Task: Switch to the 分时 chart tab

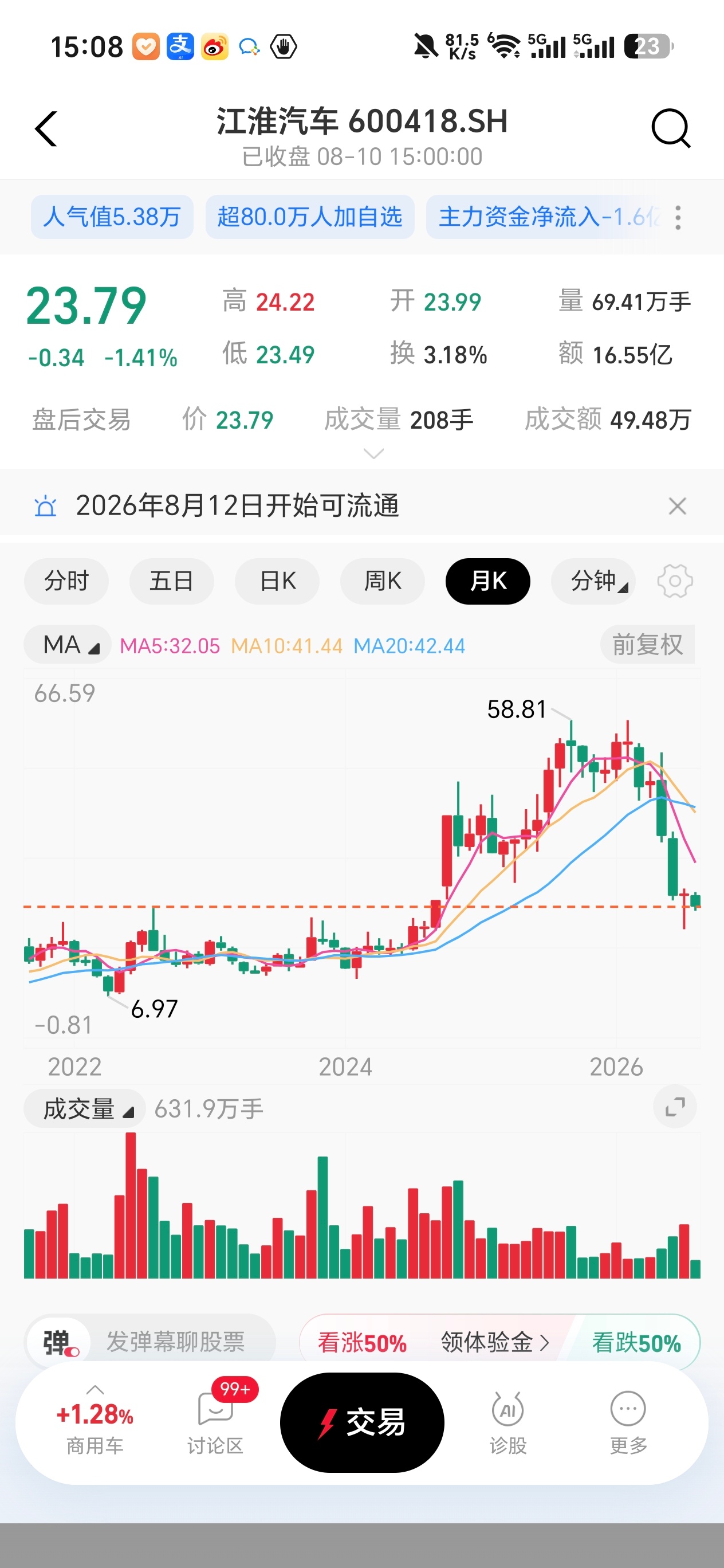Action: tap(66, 581)
